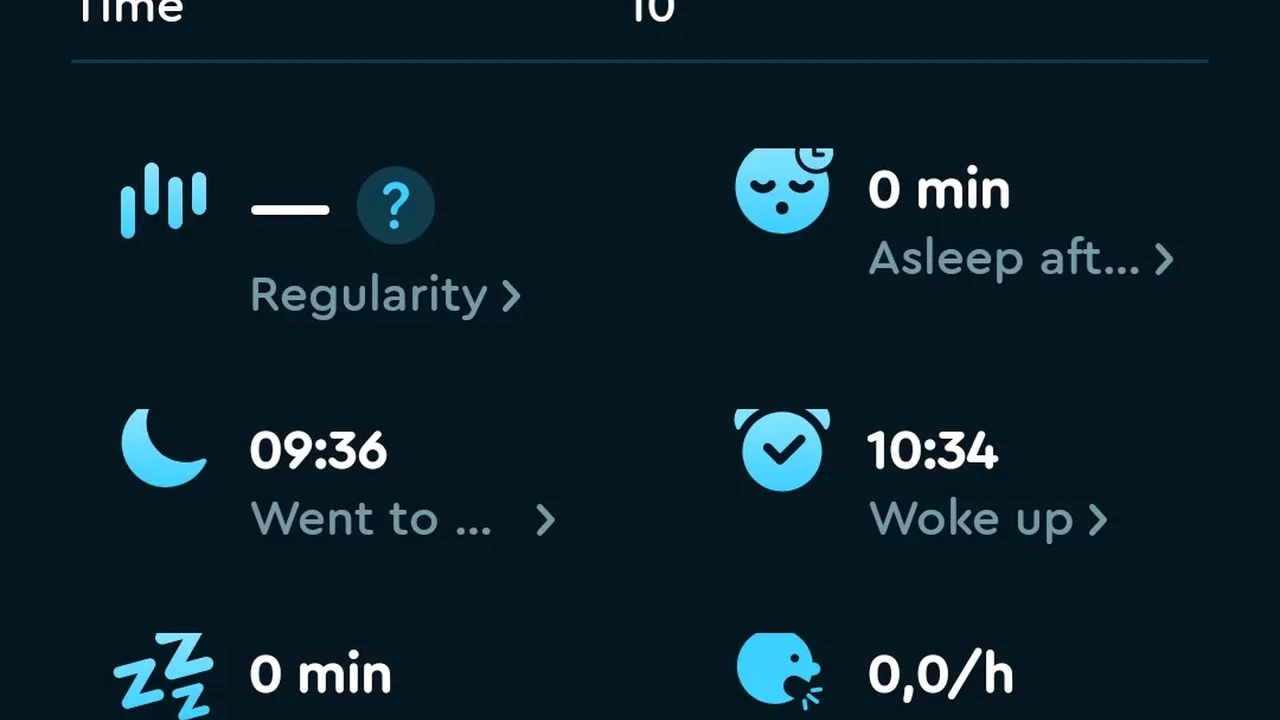Open the Went to bed details
This screenshot has height=720, width=1280.
tap(401, 519)
